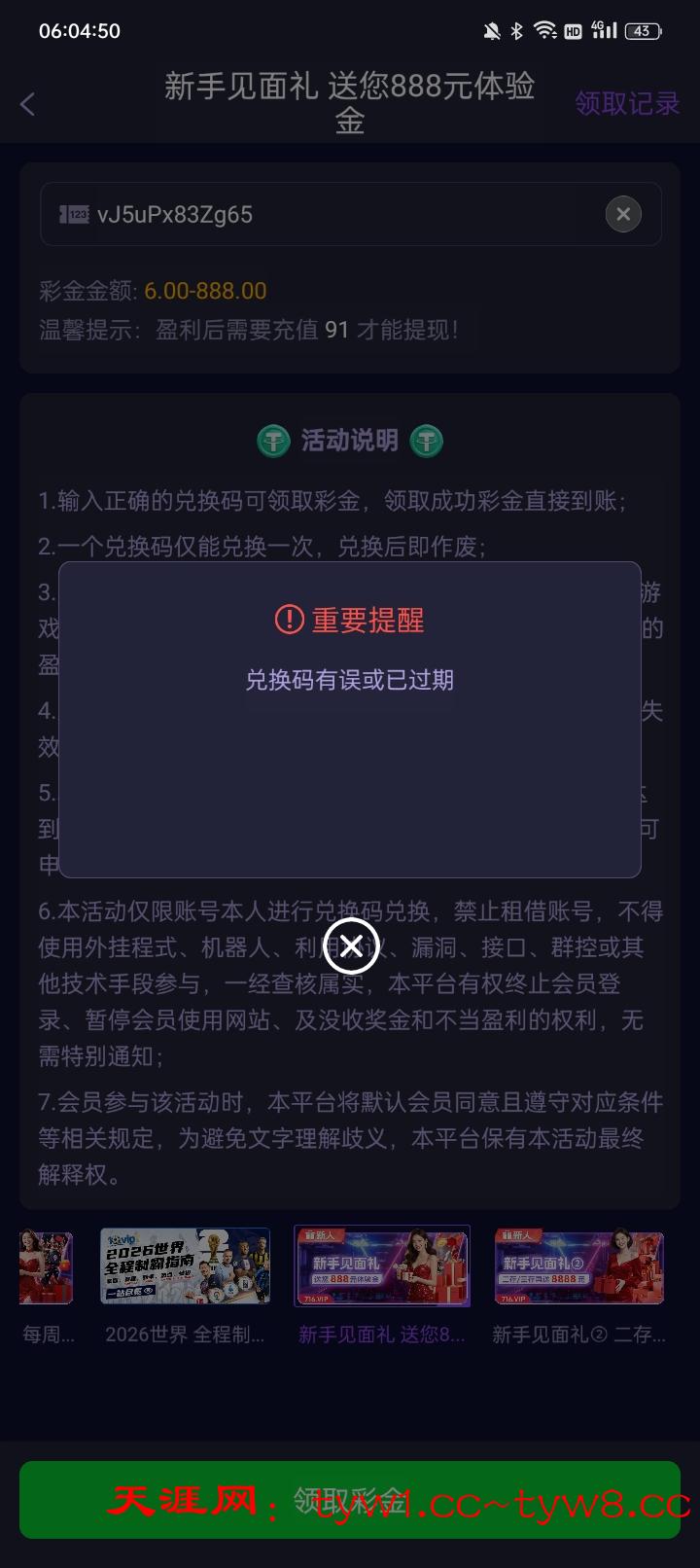Dismiss the 重要提醒 dialog with the X

pyautogui.click(x=351, y=944)
